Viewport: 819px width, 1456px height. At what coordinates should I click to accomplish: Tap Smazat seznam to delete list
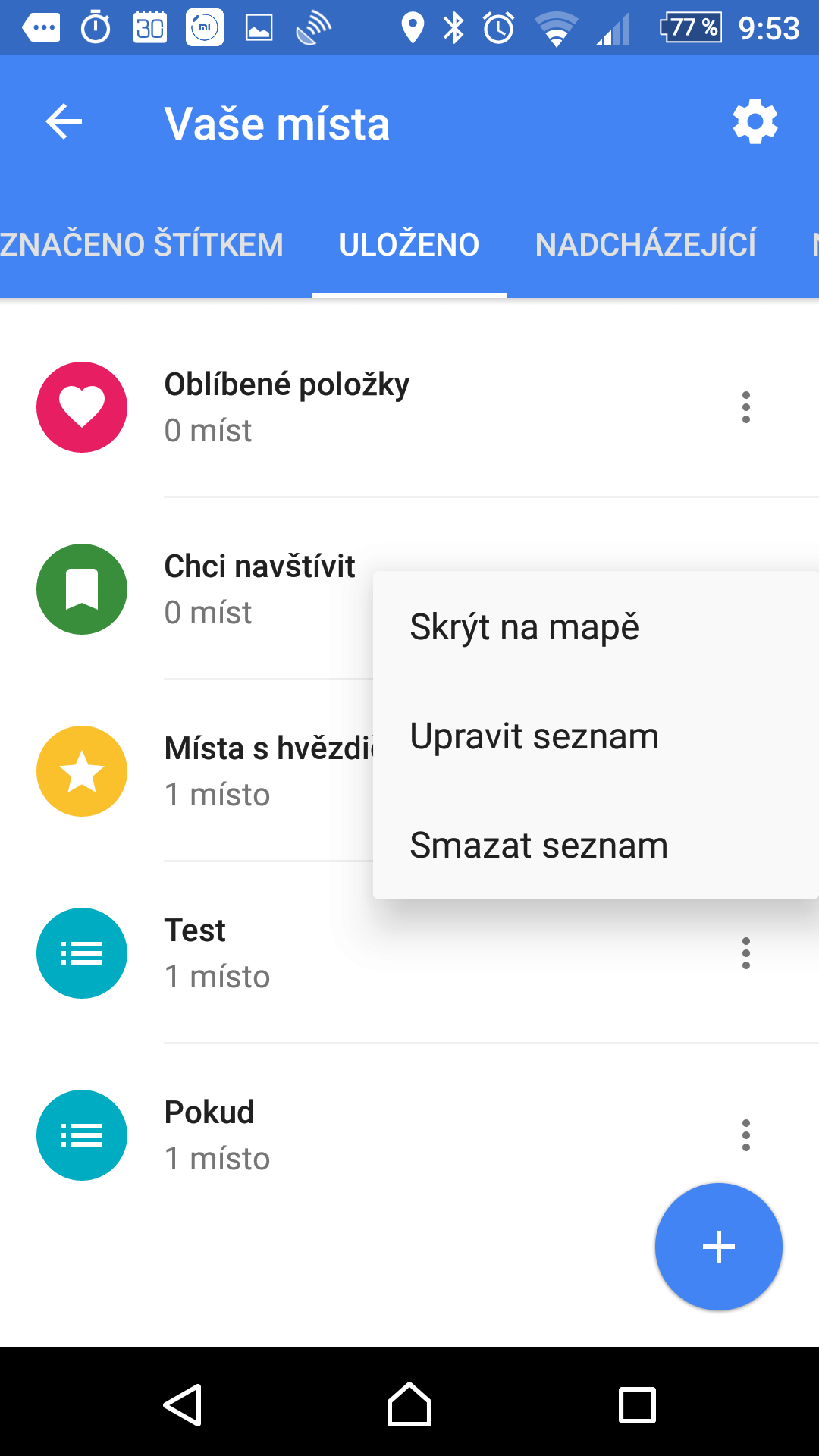[x=595, y=846]
